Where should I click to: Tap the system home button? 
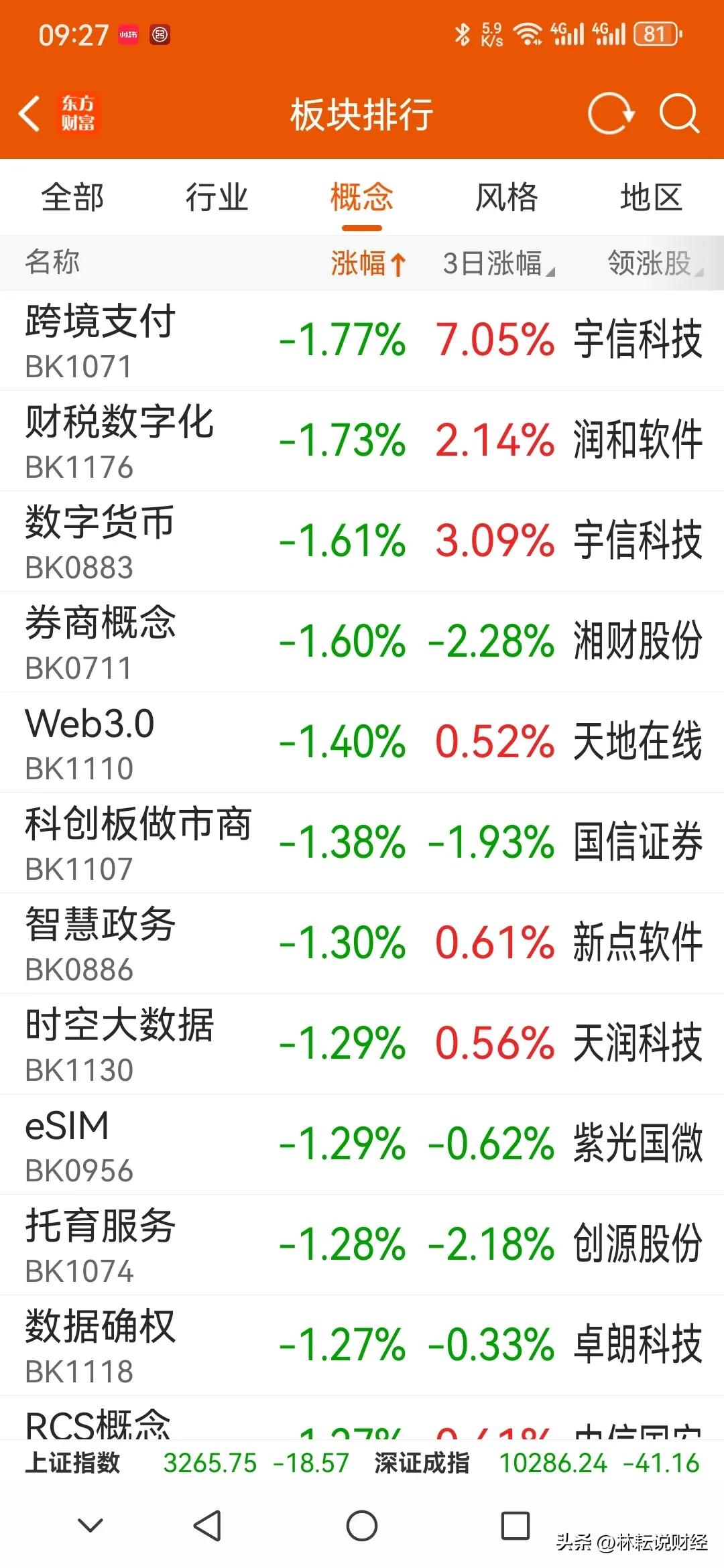[362, 1526]
